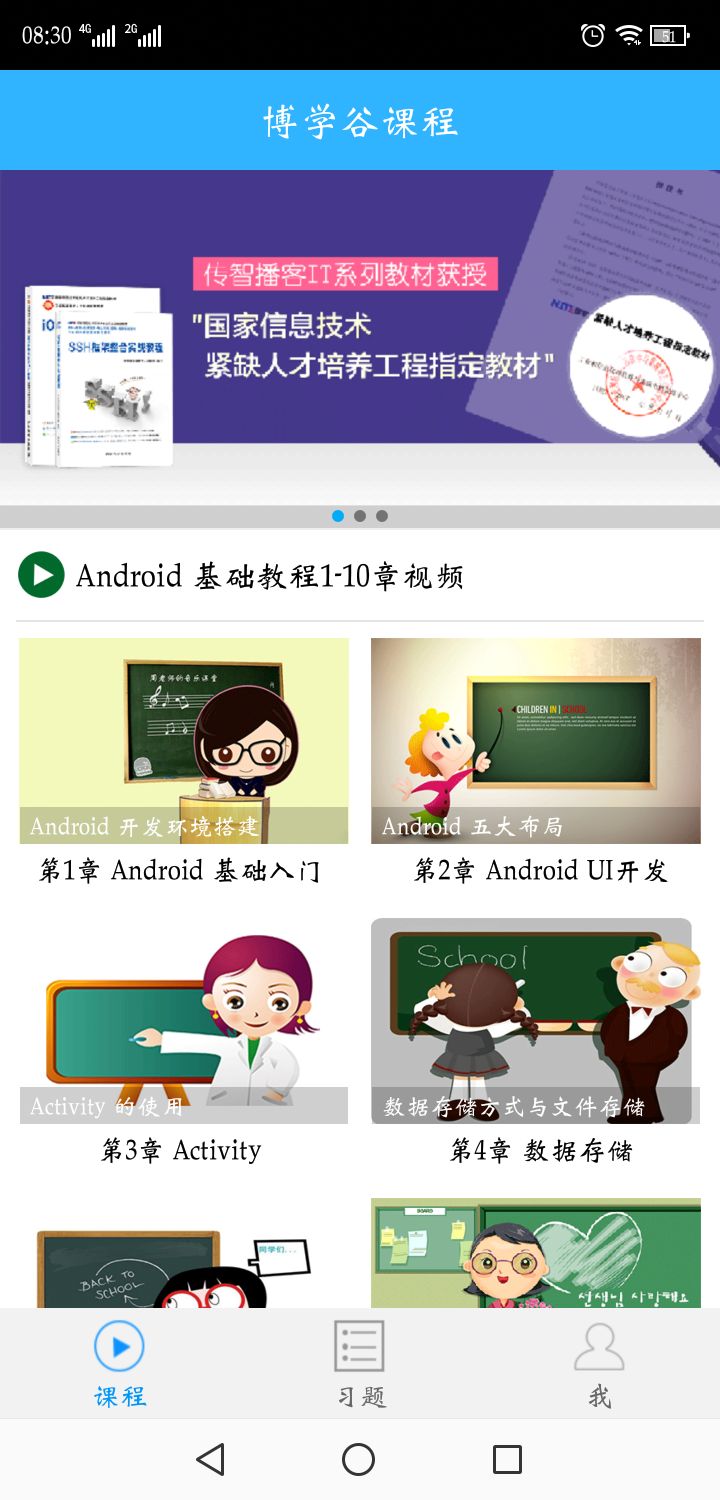Select the 课程 tab
This screenshot has height=1500, width=720.
[x=120, y=1364]
